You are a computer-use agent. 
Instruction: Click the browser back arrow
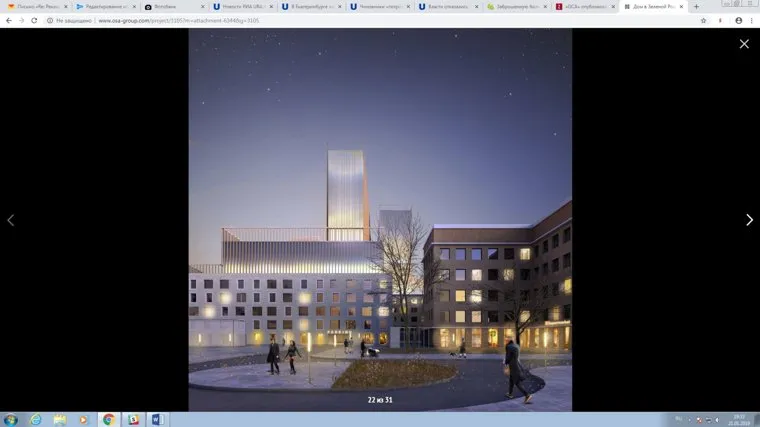coord(9,20)
